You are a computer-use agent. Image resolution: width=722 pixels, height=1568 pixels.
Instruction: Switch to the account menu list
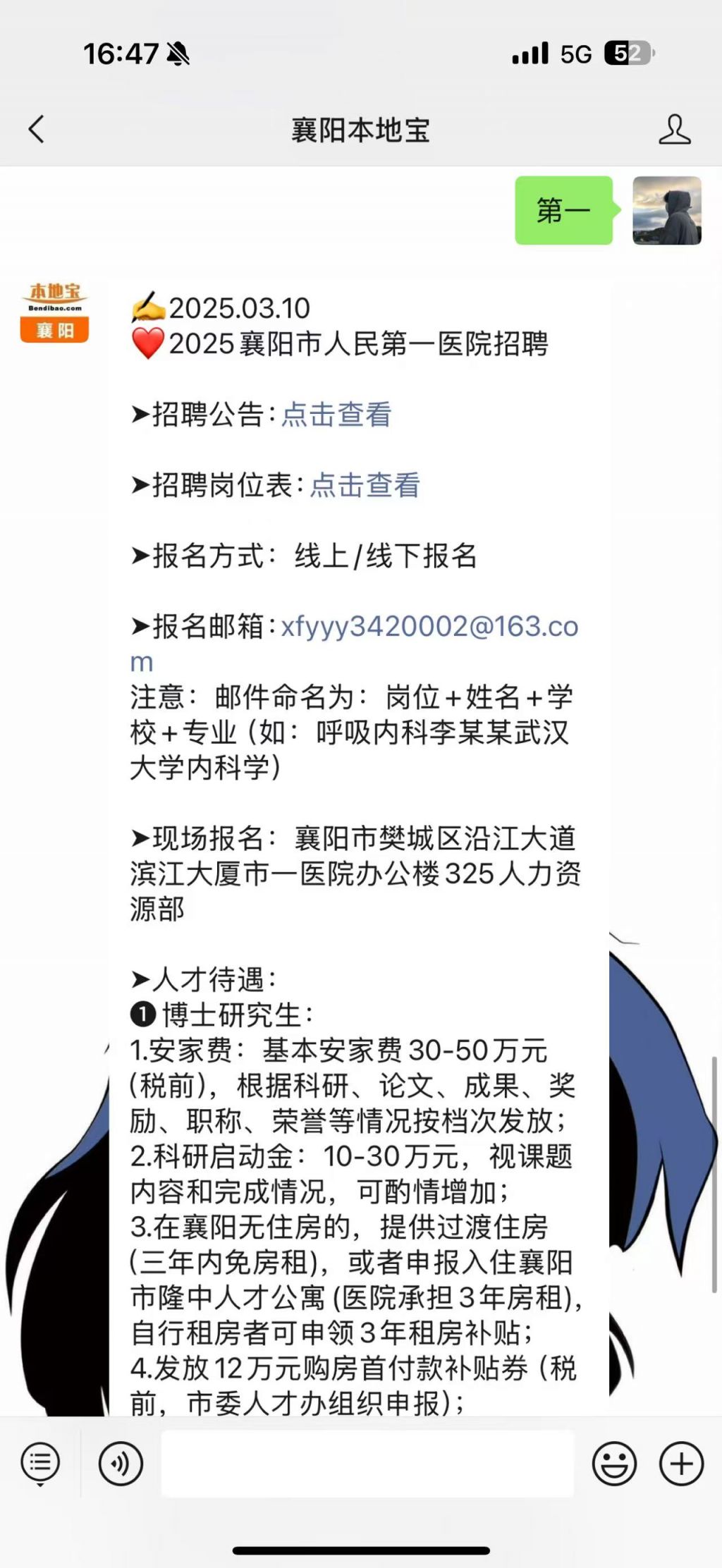40,1464
